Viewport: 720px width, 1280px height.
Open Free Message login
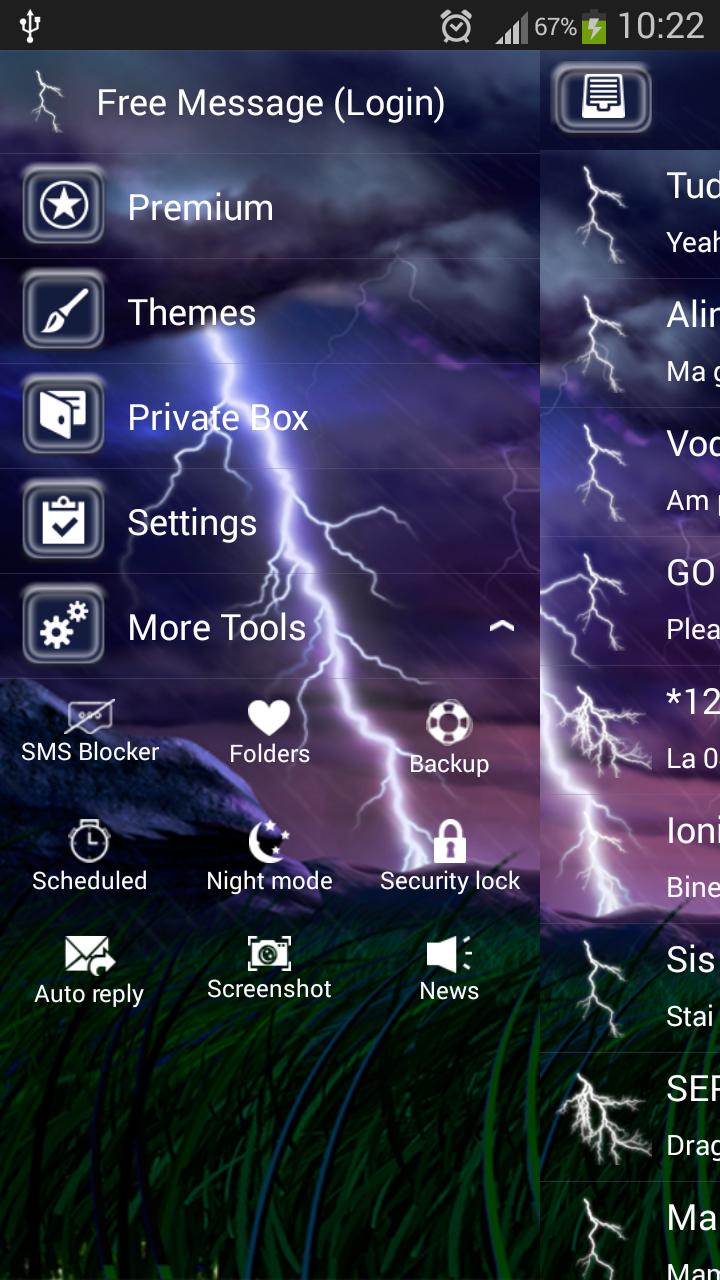click(270, 103)
